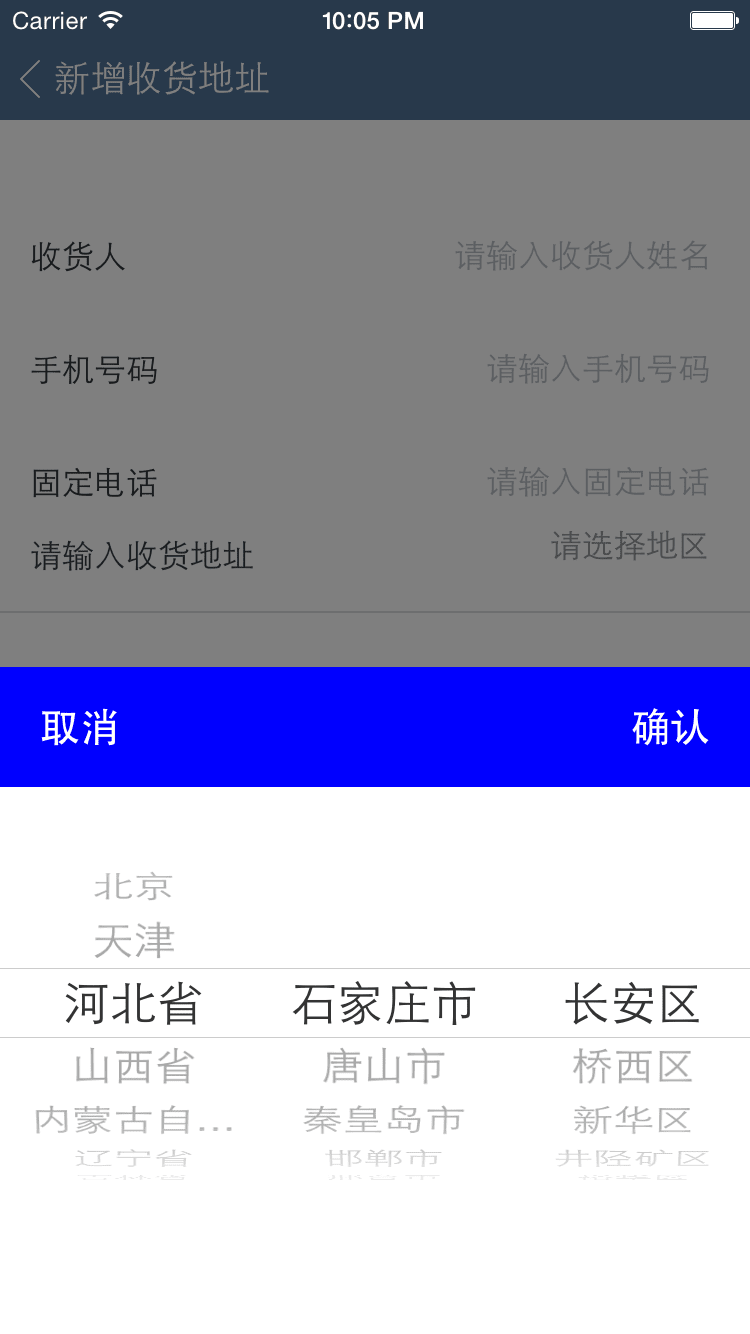Select 秦皇岛市 in the city wheel
The image size is (750, 1334).
tap(381, 1120)
